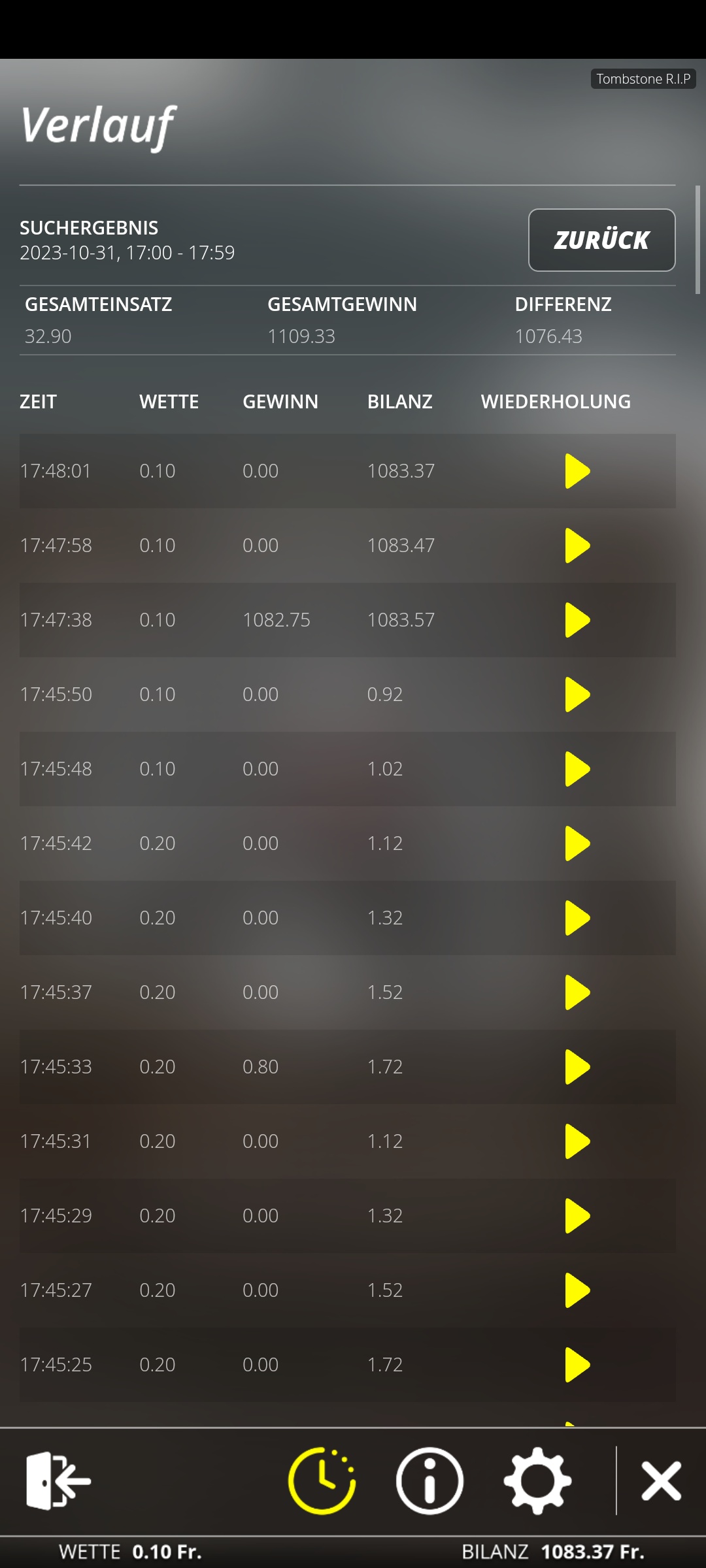Replay the 17:45:40 round
Image resolution: width=706 pixels, height=1568 pixels.
(577, 918)
